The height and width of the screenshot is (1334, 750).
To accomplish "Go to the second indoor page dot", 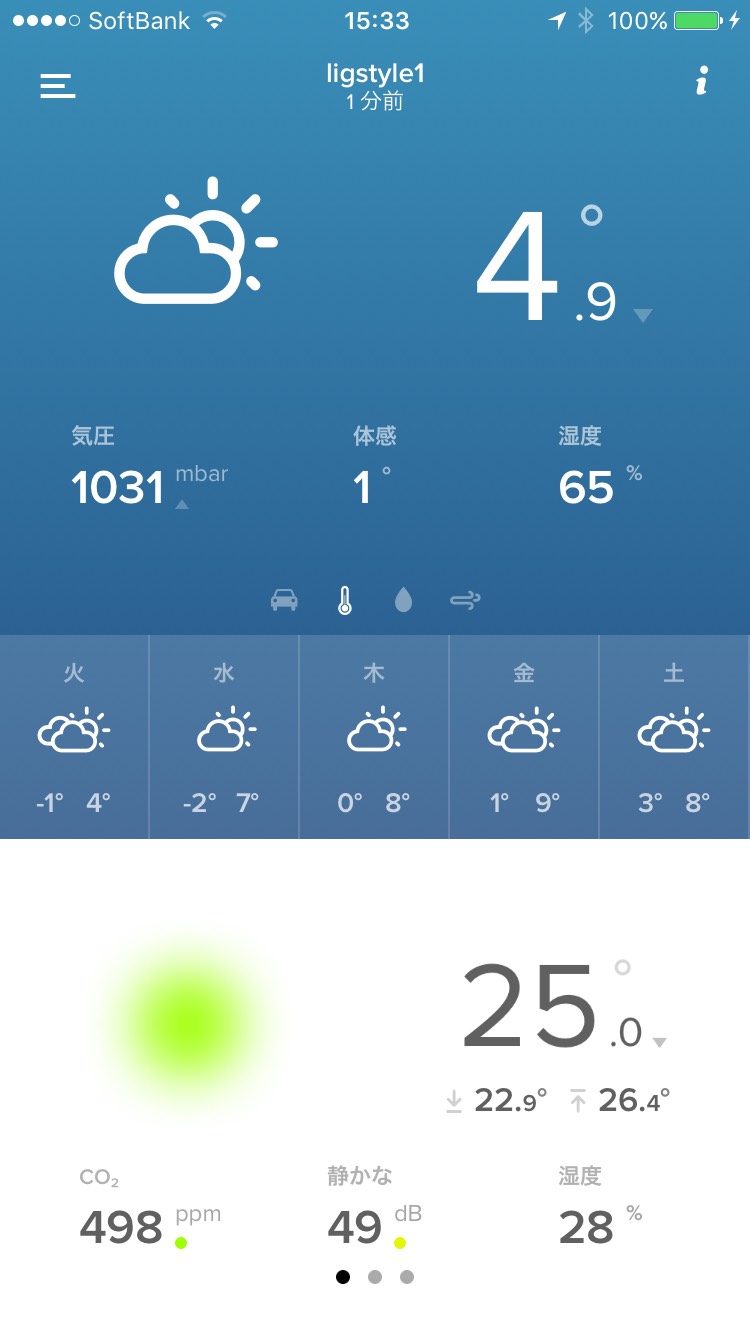I will pos(375,1277).
